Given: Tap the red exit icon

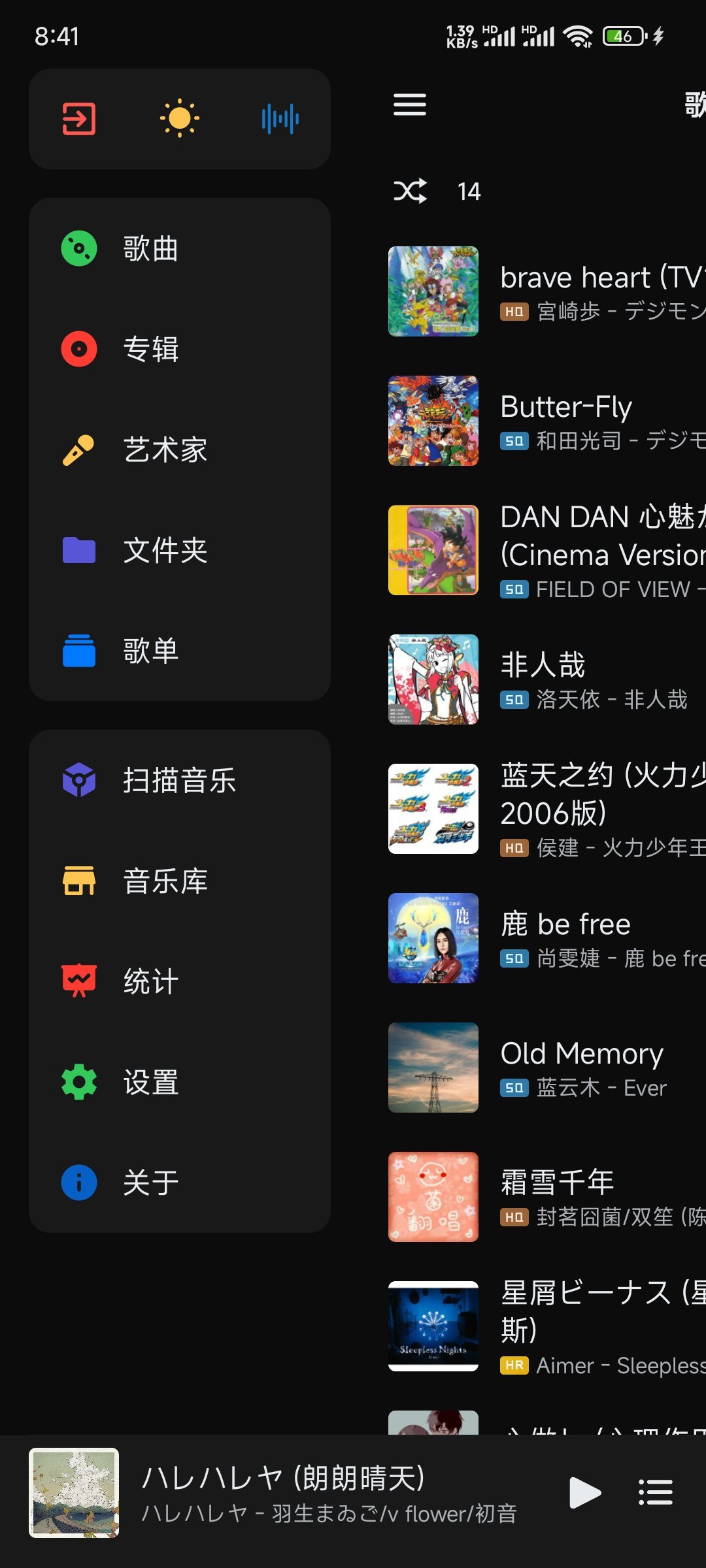Looking at the screenshot, I should (79, 119).
